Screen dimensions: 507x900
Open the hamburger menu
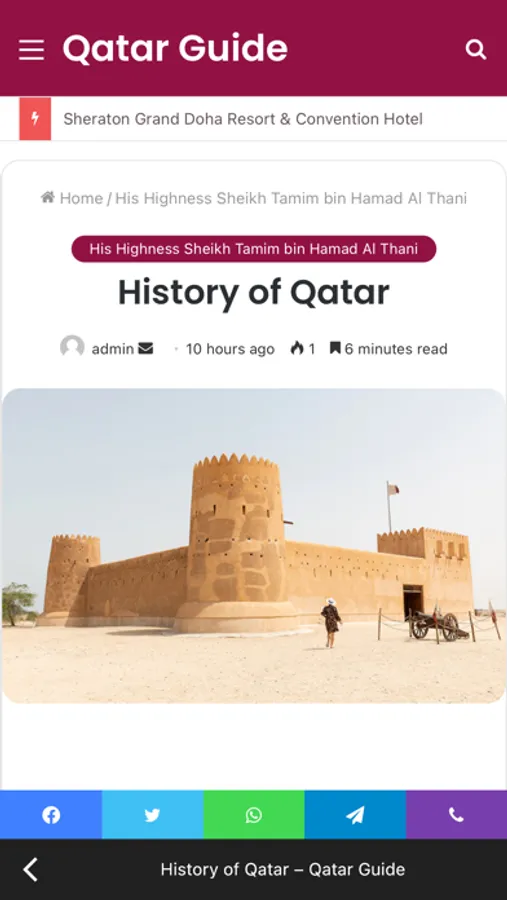pyautogui.click(x=31, y=50)
